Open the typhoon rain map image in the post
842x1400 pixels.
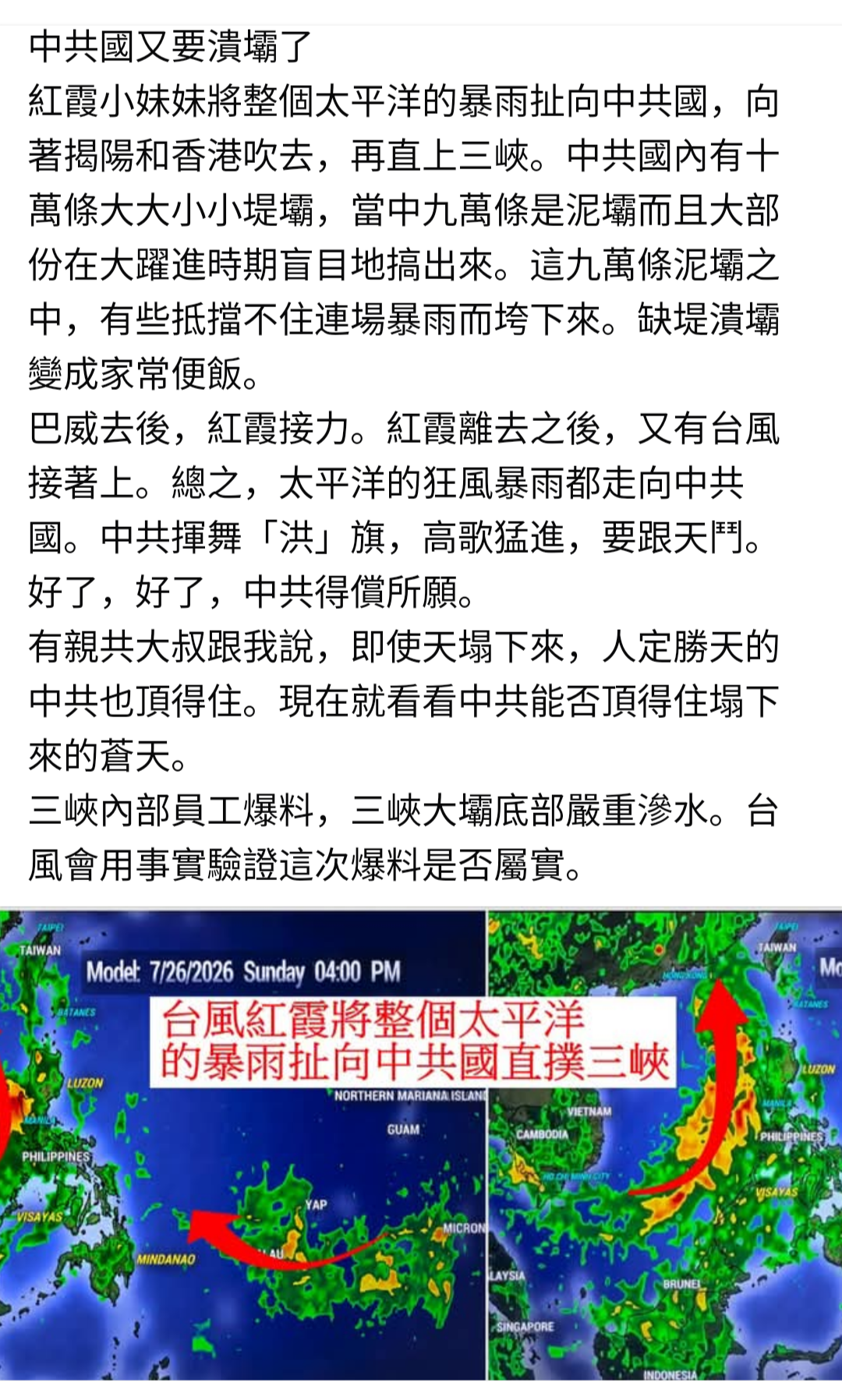[x=421, y=1145]
